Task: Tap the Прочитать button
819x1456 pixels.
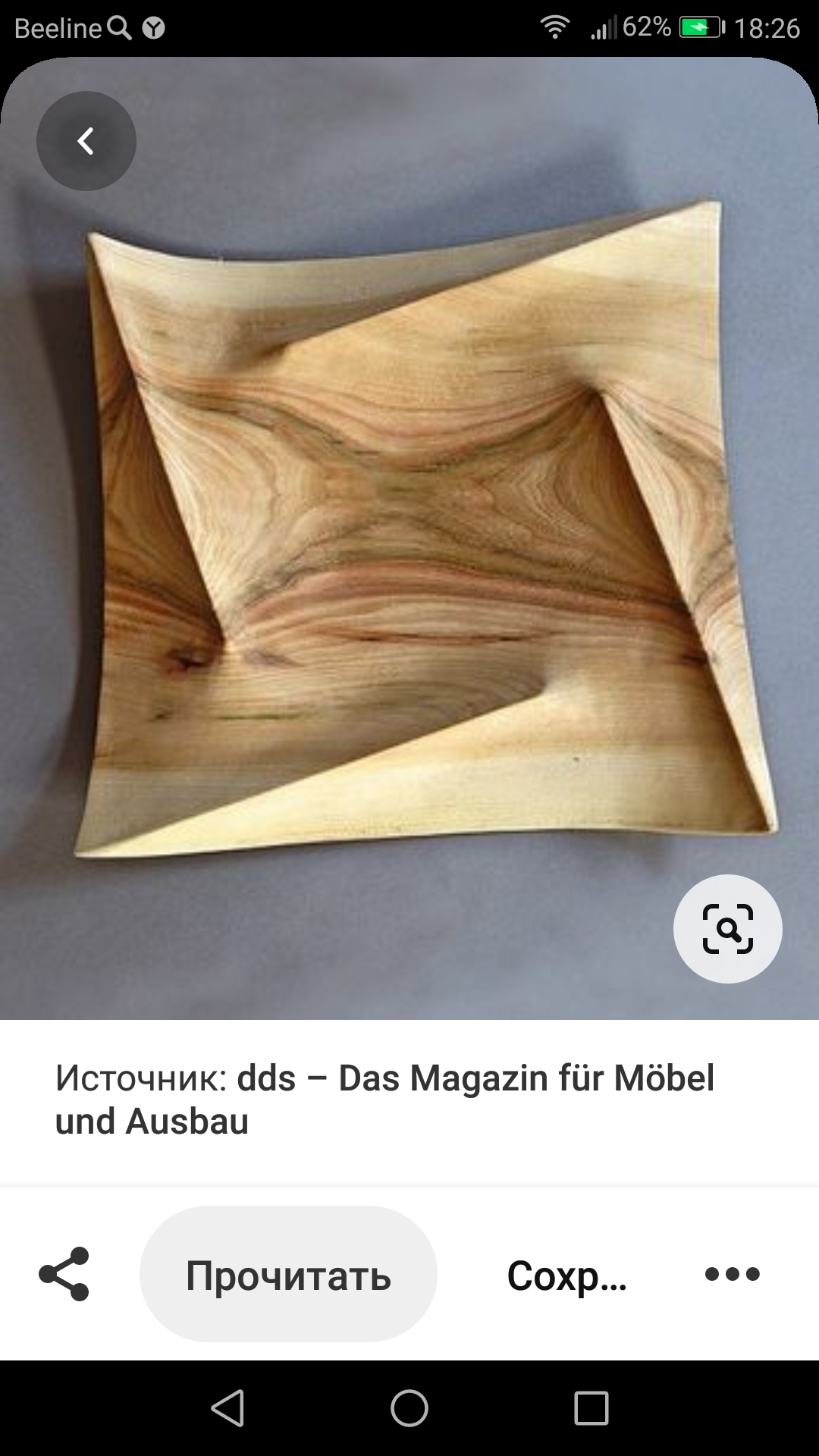Action: click(288, 1274)
